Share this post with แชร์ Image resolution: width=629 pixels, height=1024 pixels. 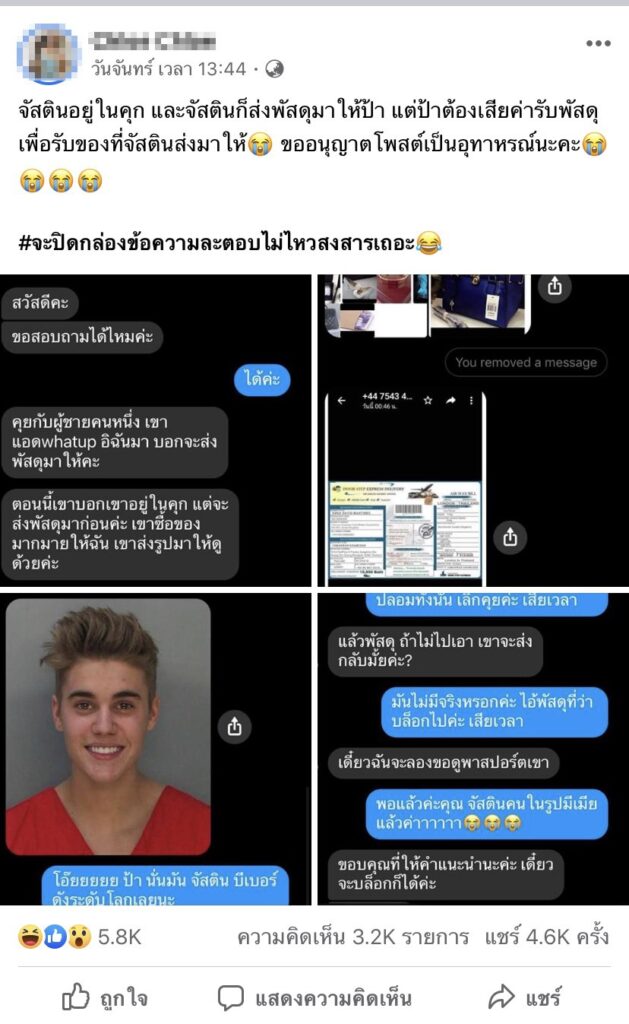pyautogui.click(x=524, y=997)
